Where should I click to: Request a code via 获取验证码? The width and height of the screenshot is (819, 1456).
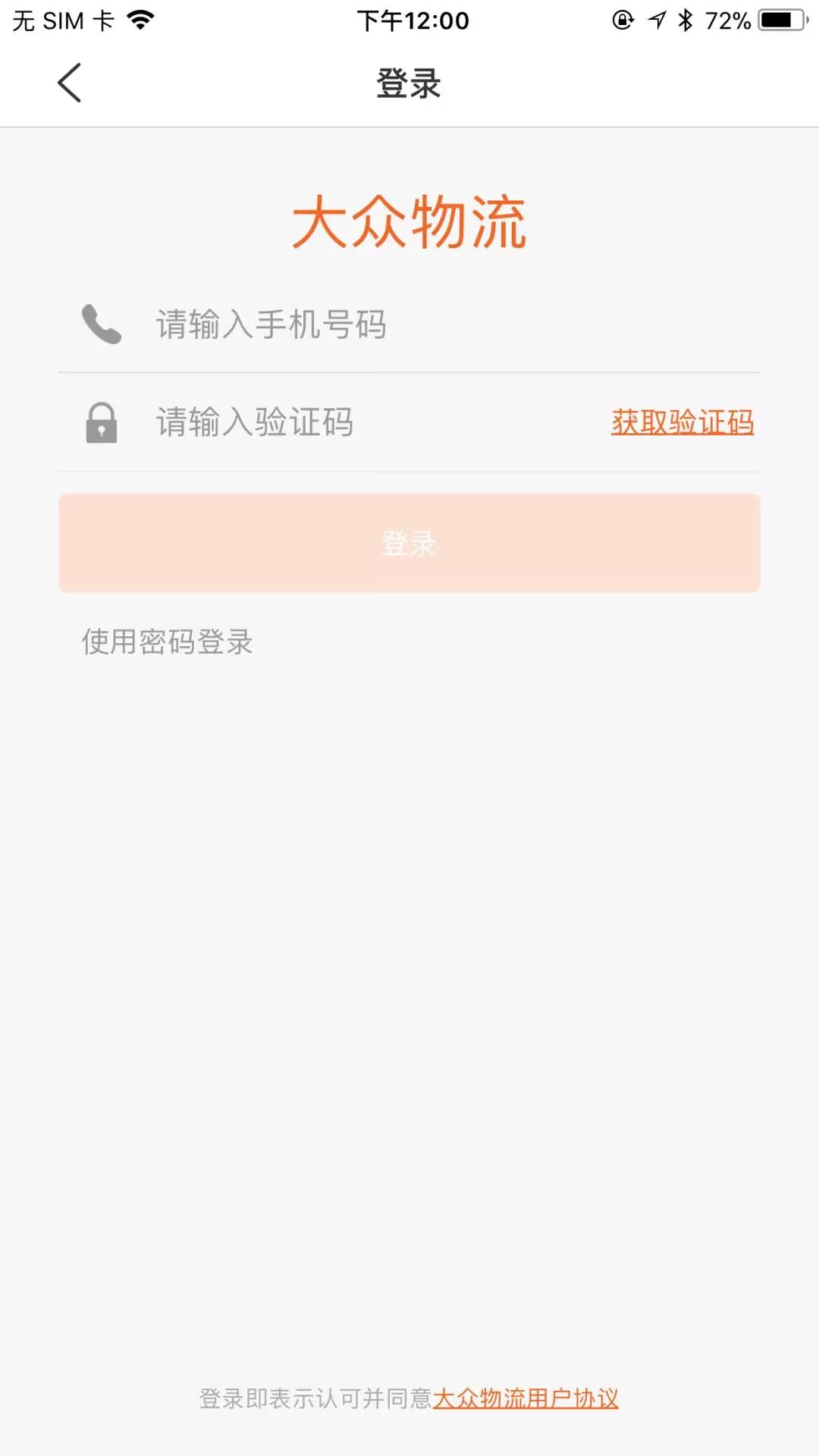pos(682,422)
